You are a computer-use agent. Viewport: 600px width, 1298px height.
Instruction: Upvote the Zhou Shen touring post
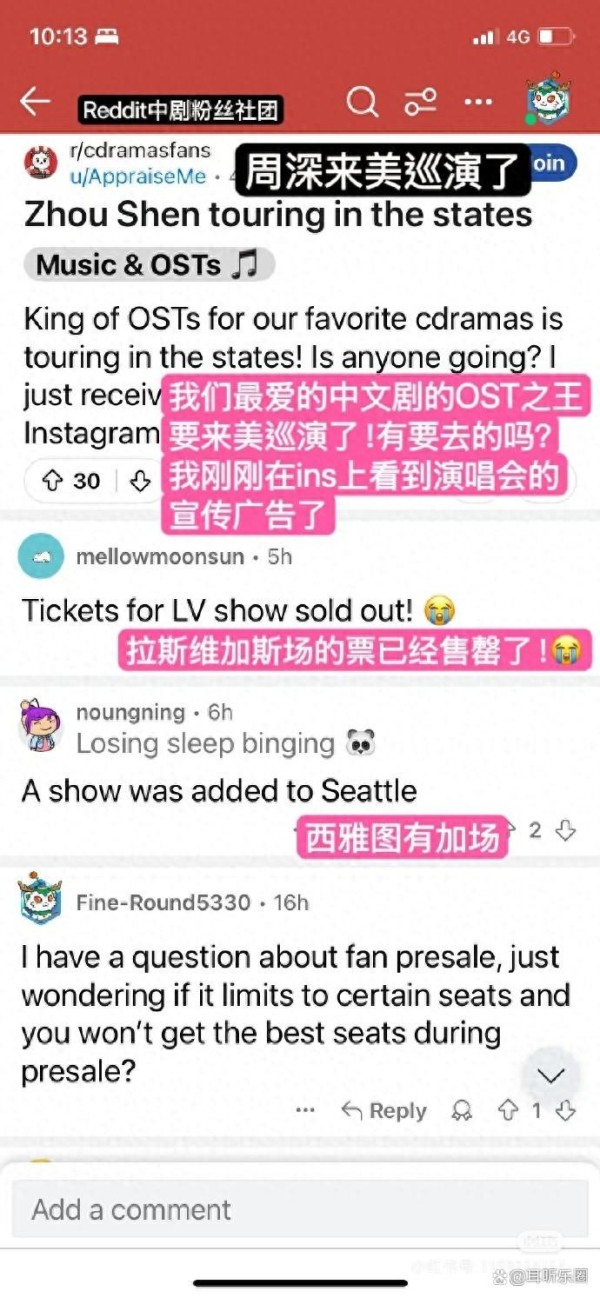[x=53, y=480]
